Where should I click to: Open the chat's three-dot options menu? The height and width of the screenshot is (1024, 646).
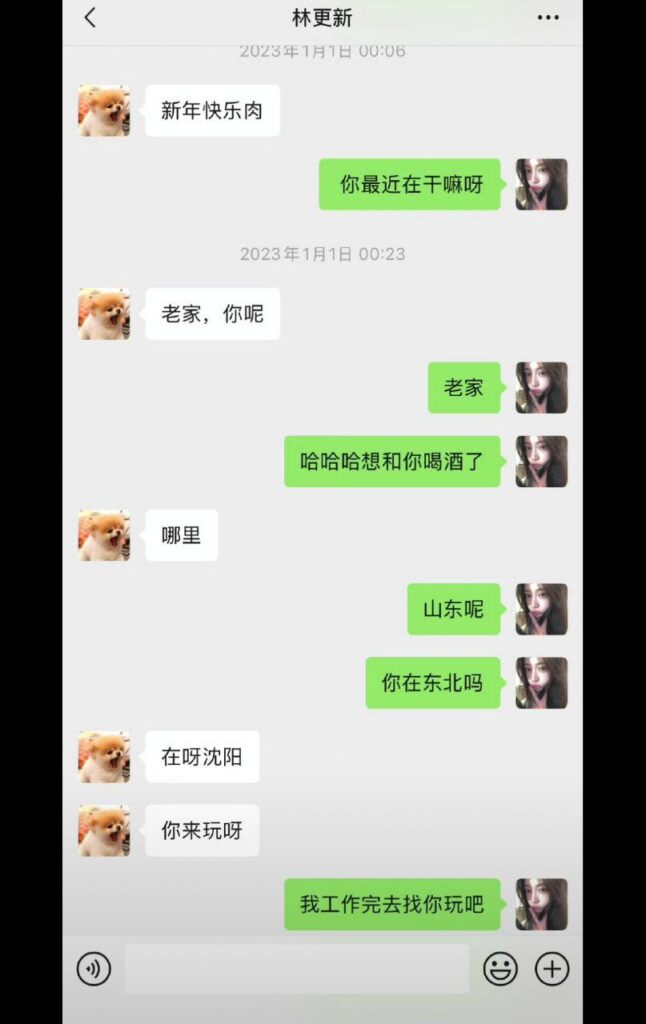pyautogui.click(x=548, y=17)
